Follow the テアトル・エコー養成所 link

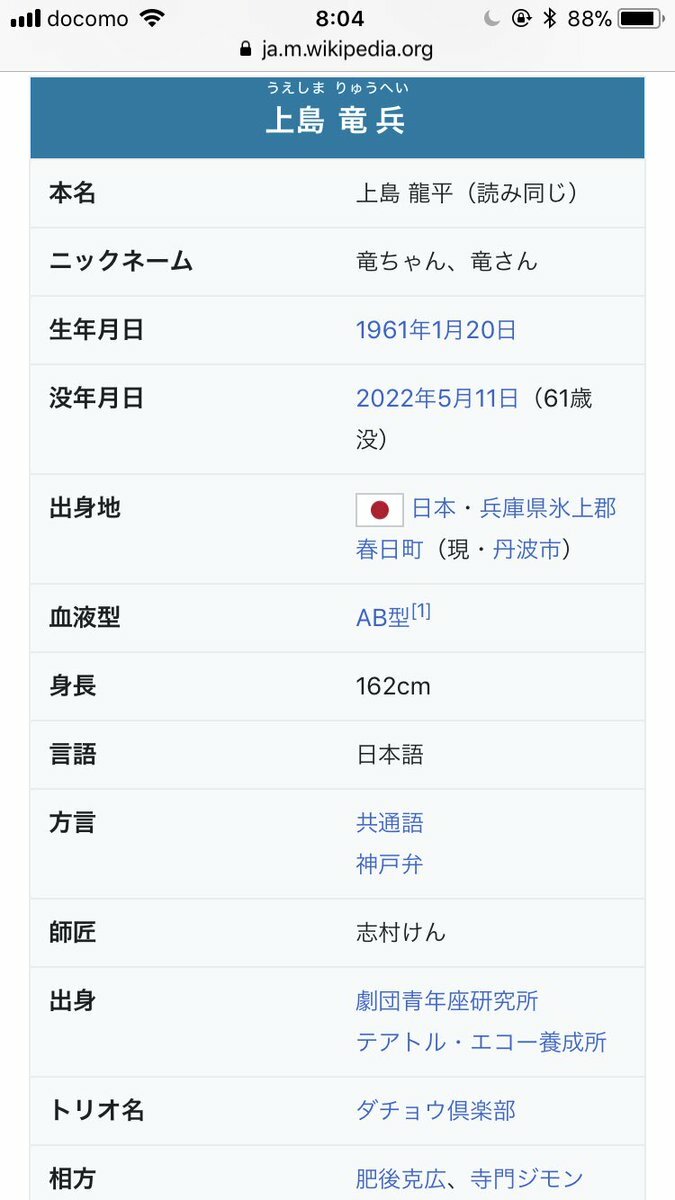coord(481,1042)
